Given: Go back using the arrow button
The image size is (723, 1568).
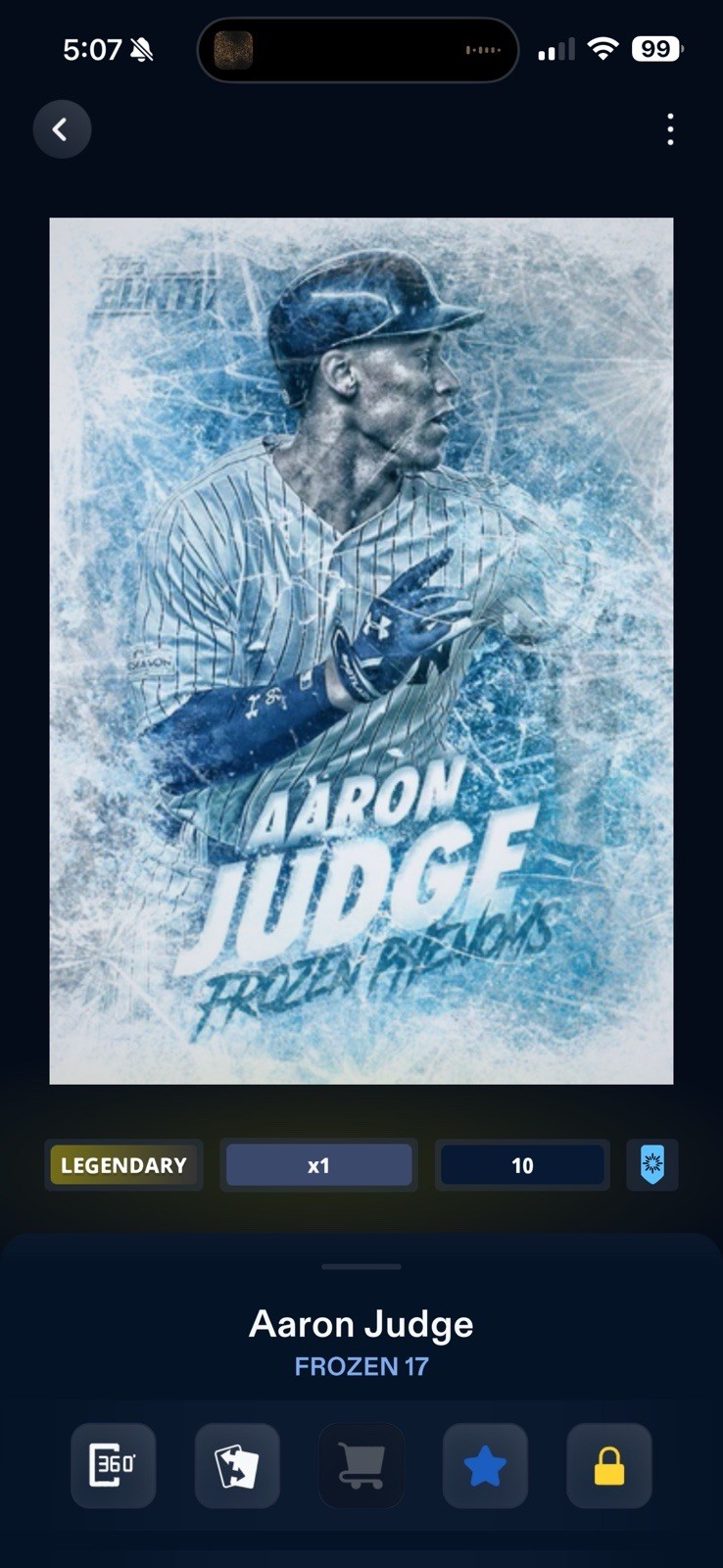Looking at the screenshot, I should tap(62, 129).
